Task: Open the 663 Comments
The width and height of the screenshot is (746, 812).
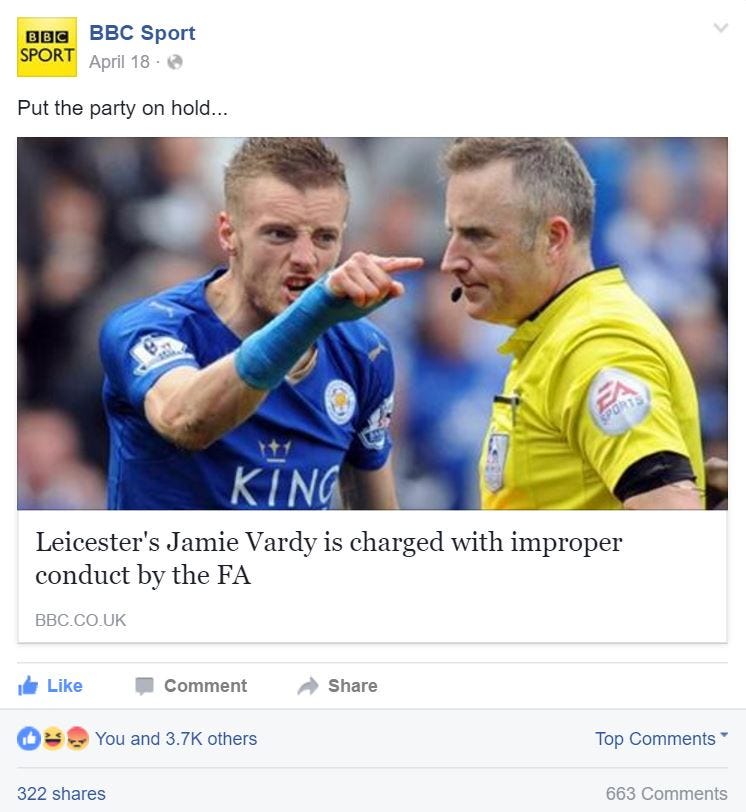Action: pos(666,794)
